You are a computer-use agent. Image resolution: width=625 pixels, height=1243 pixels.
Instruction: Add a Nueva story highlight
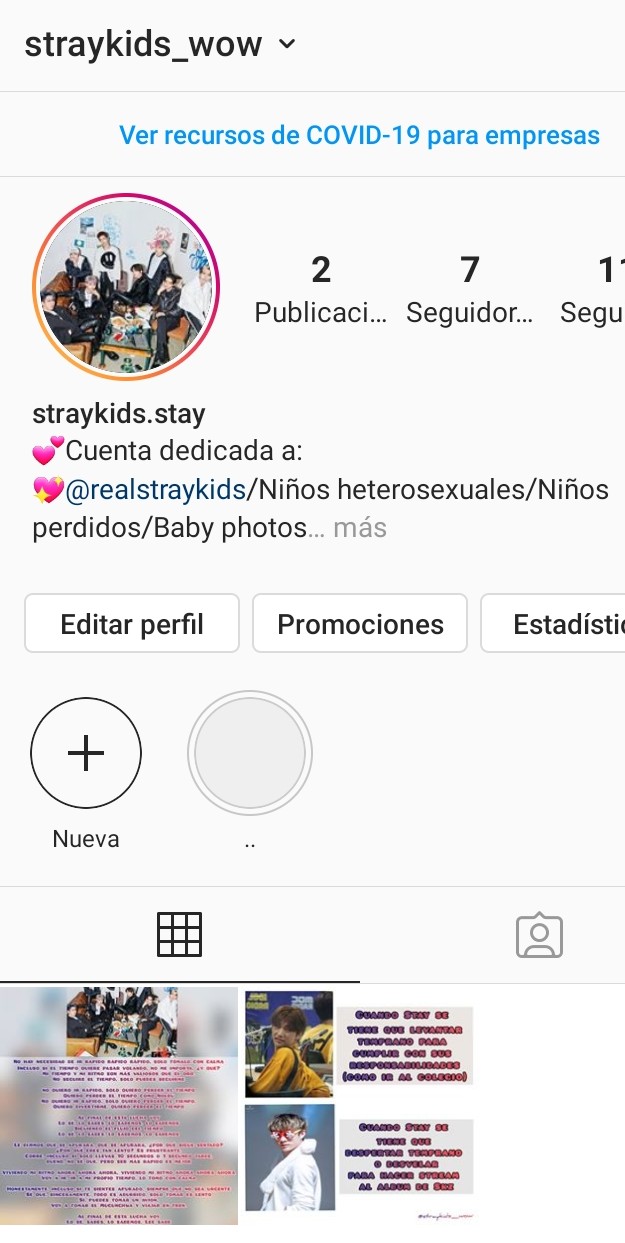(x=86, y=753)
